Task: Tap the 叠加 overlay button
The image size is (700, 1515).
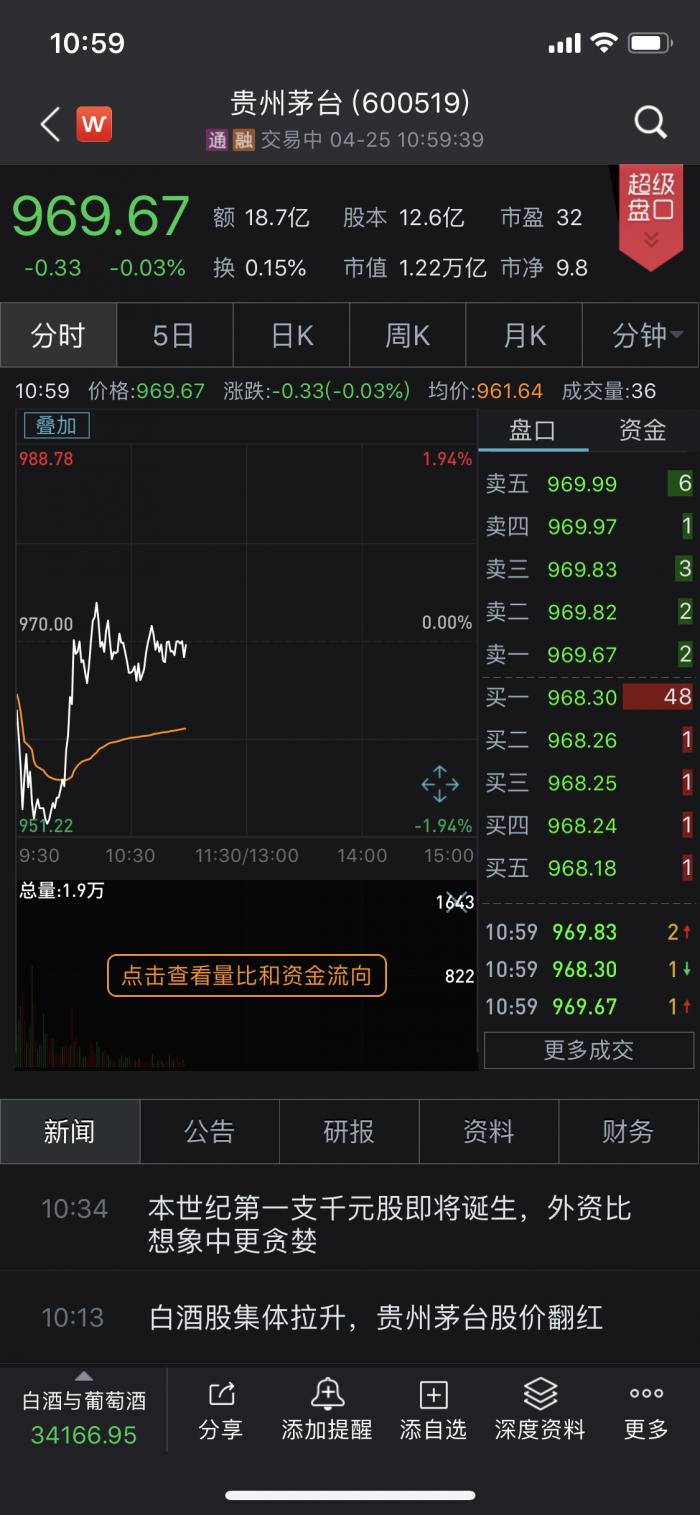Action: click(56, 425)
